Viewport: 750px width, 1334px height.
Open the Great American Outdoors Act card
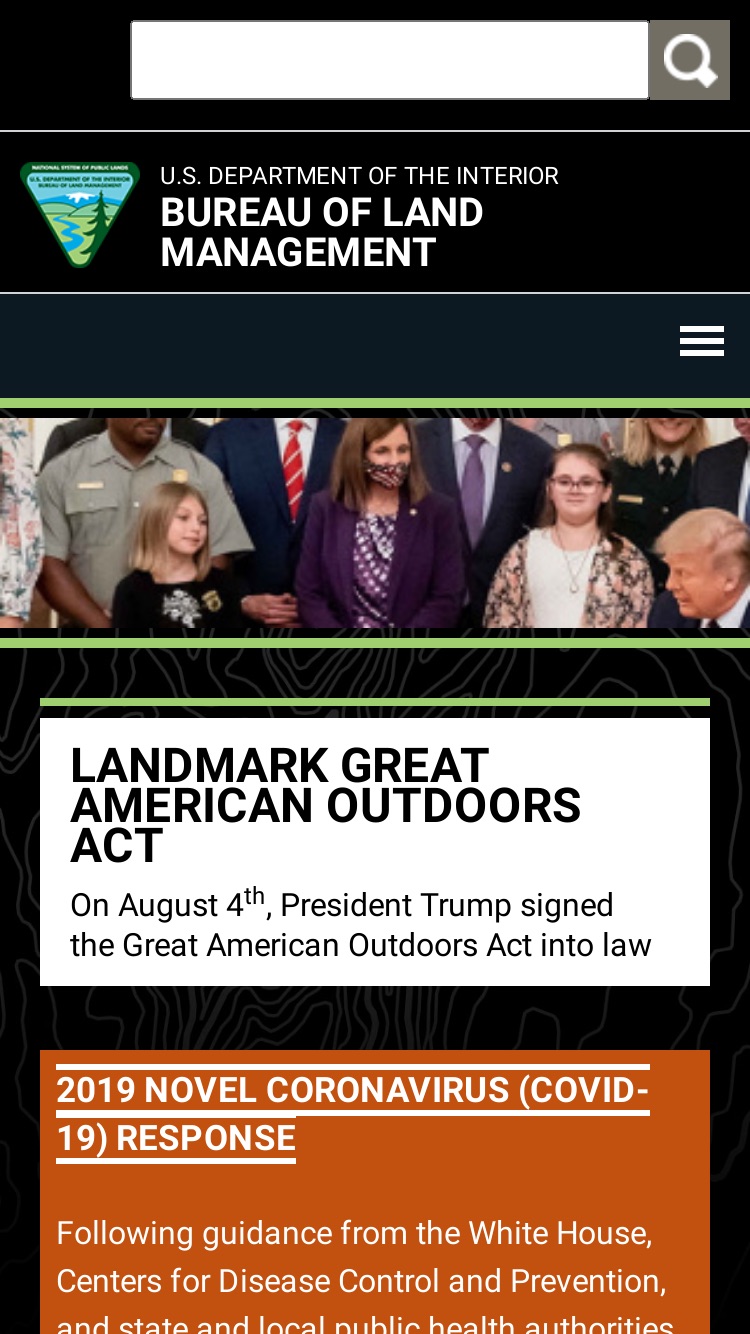[x=375, y=852]
